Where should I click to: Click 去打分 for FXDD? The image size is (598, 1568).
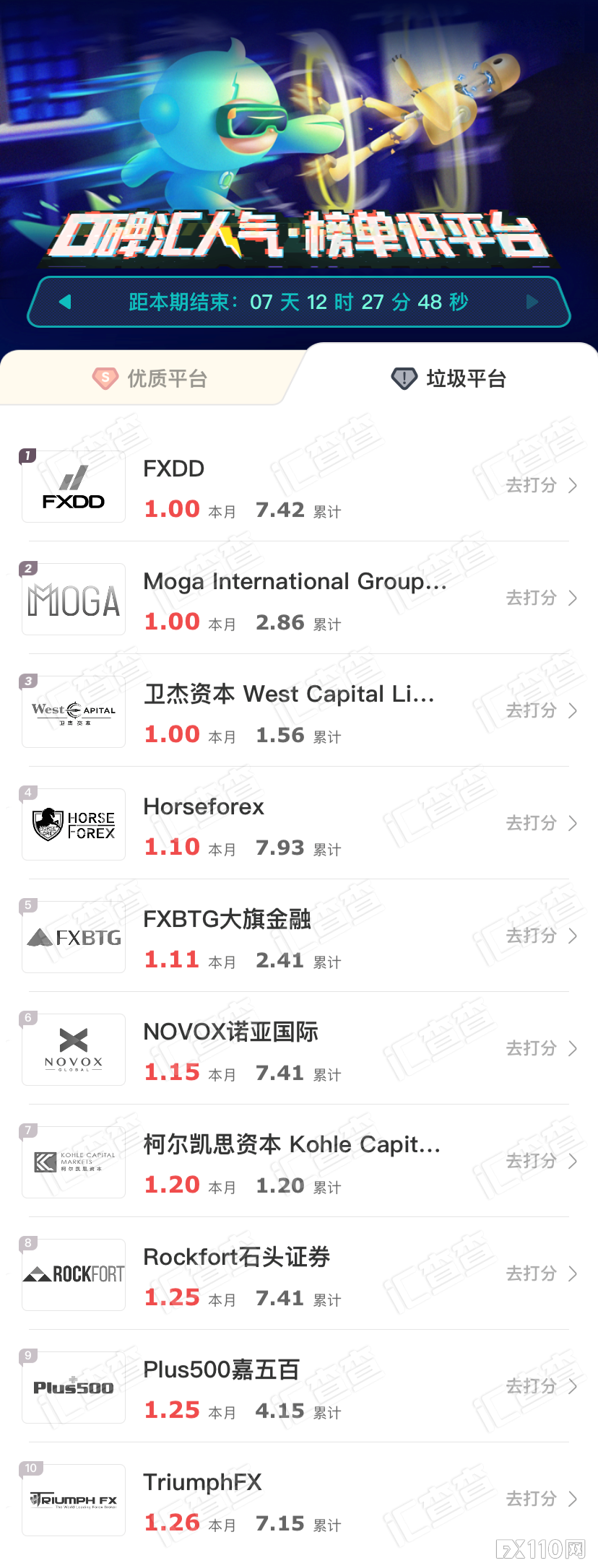[533, 485]
